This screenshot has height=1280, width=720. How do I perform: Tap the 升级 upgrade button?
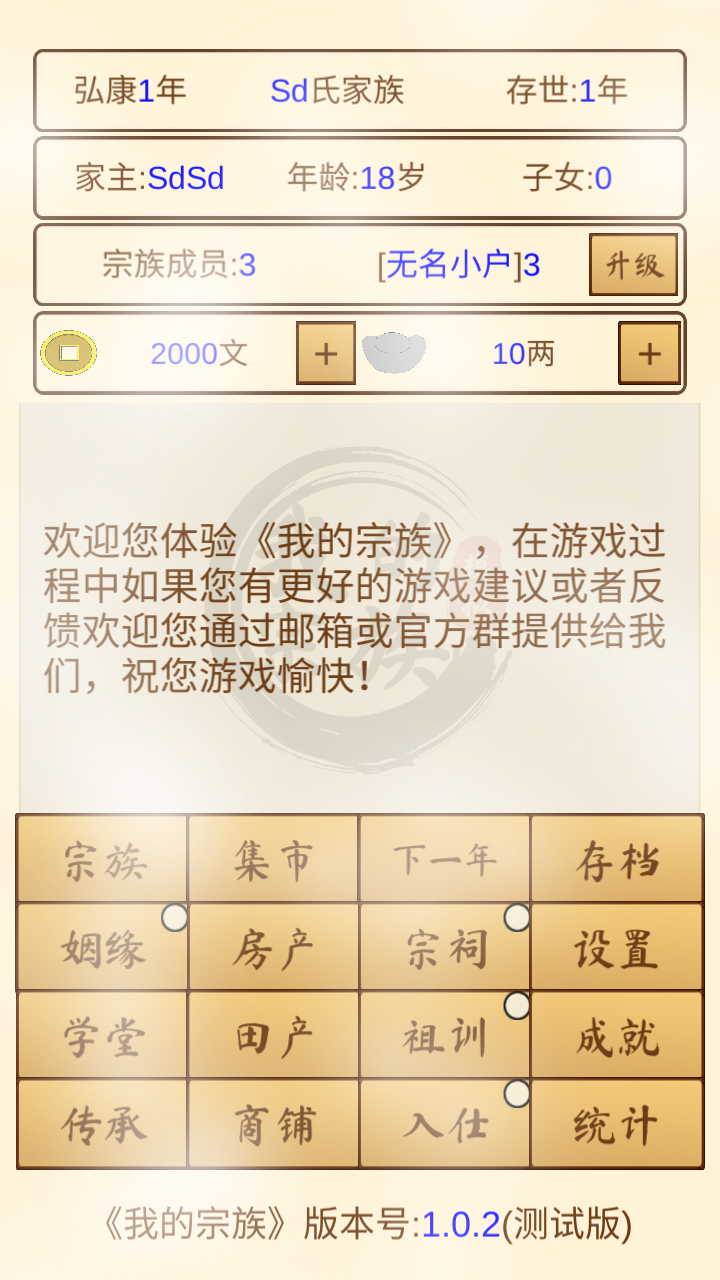(x=633, y=265)
